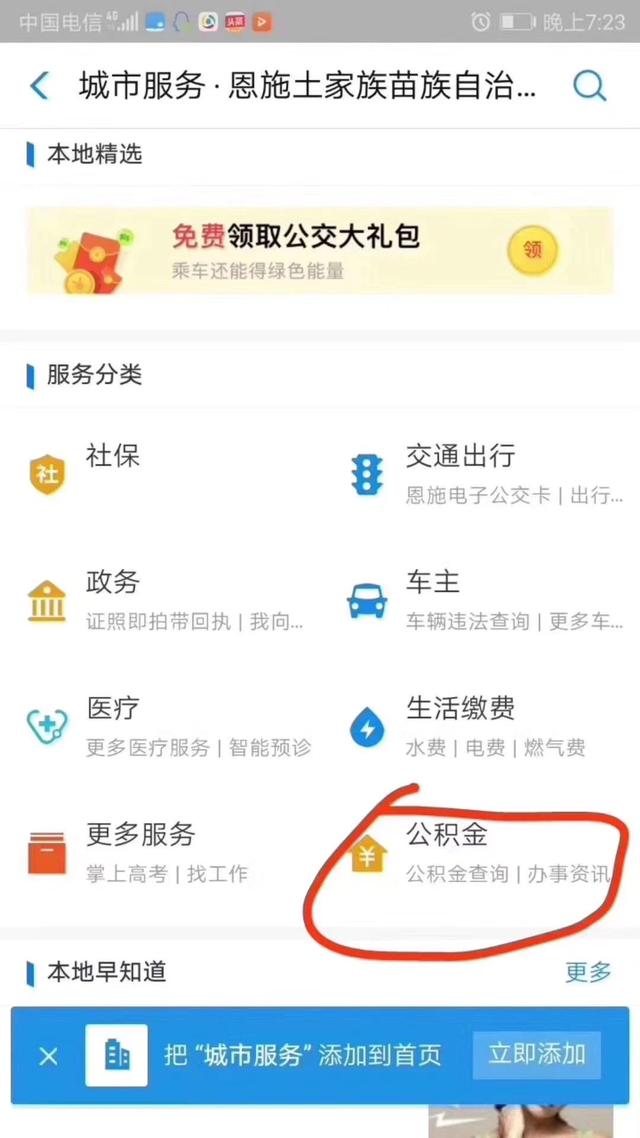Screen dimensions: 640x1138
Task: Open the 社保 service category
Action: (160, 473)
